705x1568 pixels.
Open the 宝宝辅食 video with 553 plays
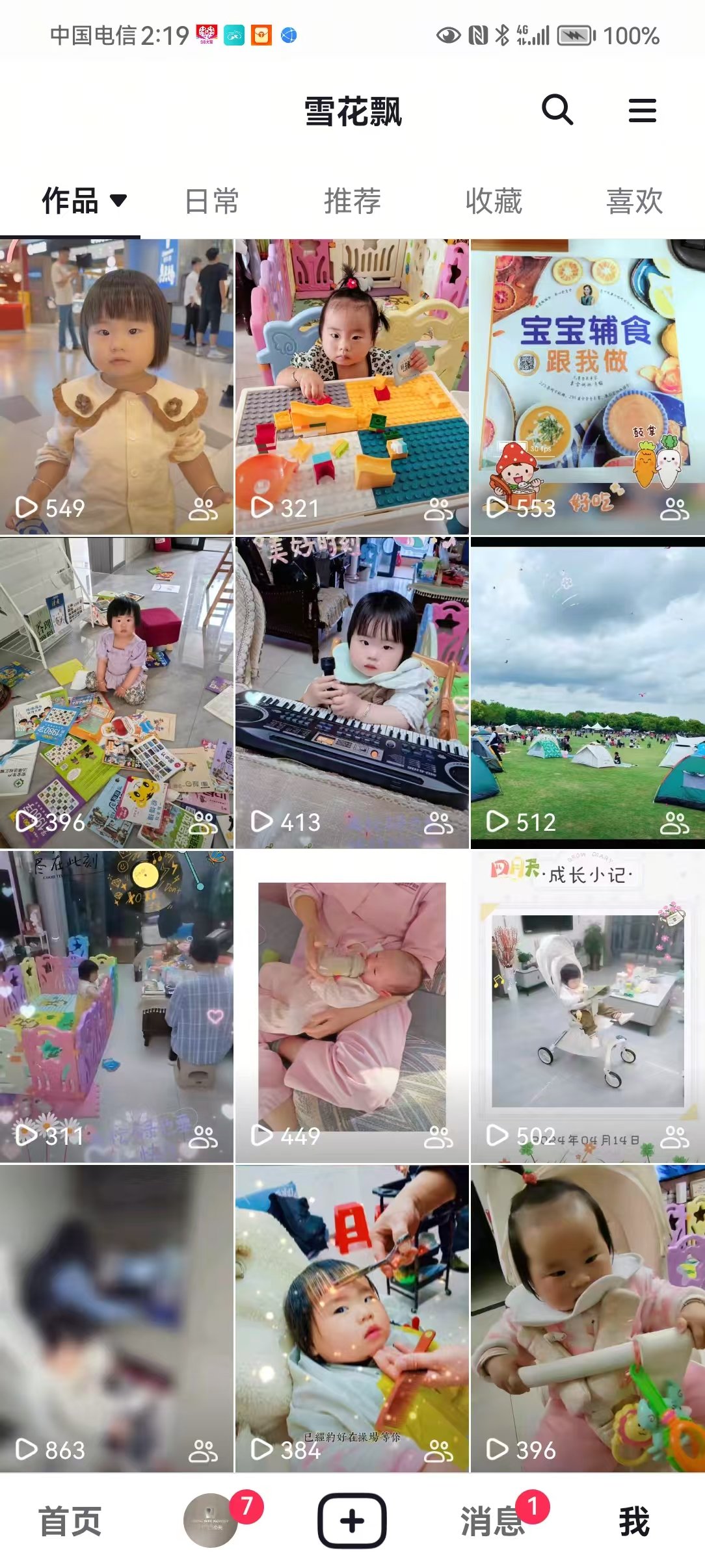[587, 387]
